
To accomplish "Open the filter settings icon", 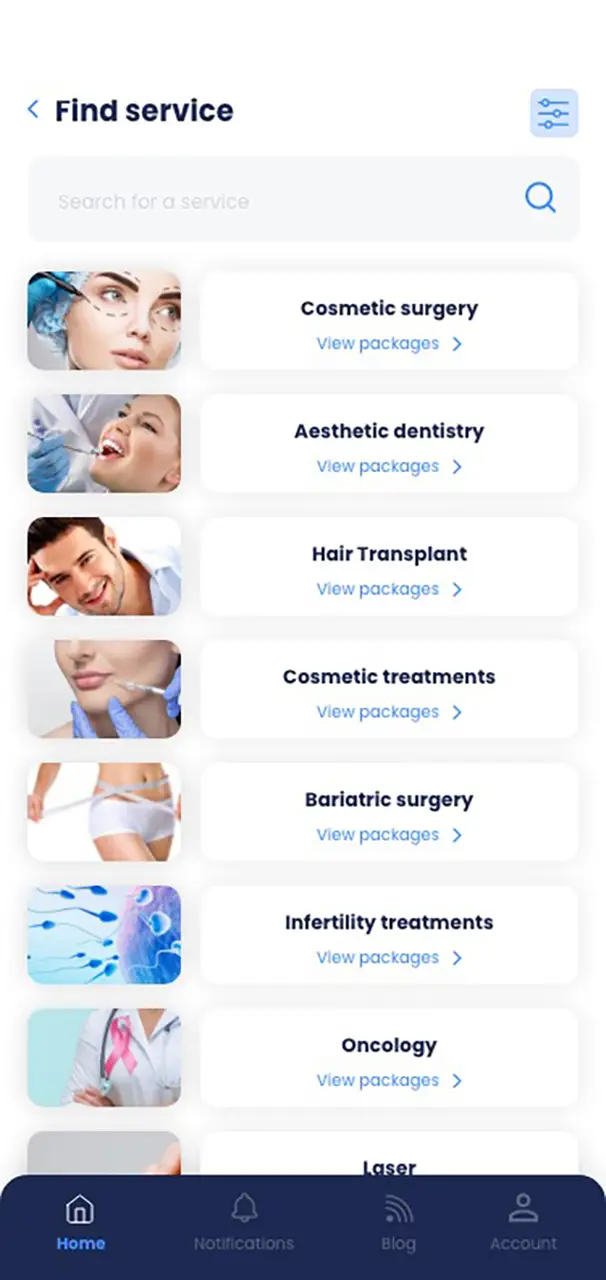I will coord(553,113).
